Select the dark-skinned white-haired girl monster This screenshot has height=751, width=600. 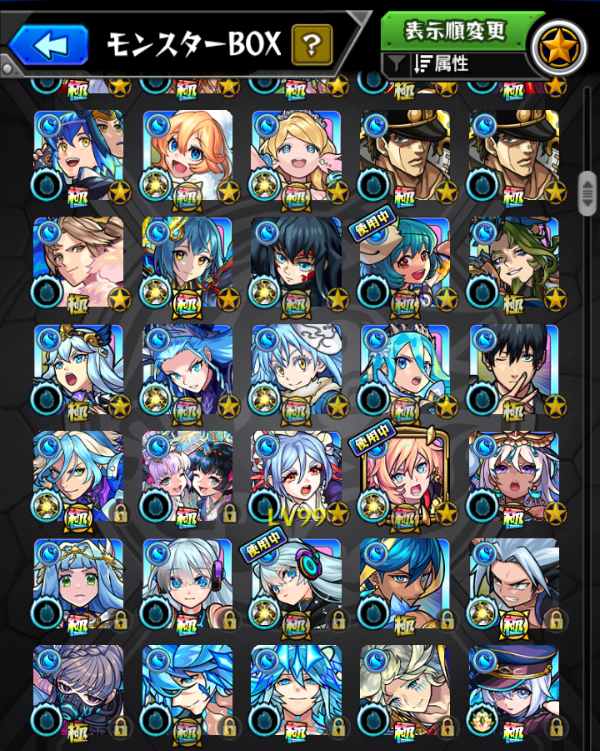click(x=513, y=477)
